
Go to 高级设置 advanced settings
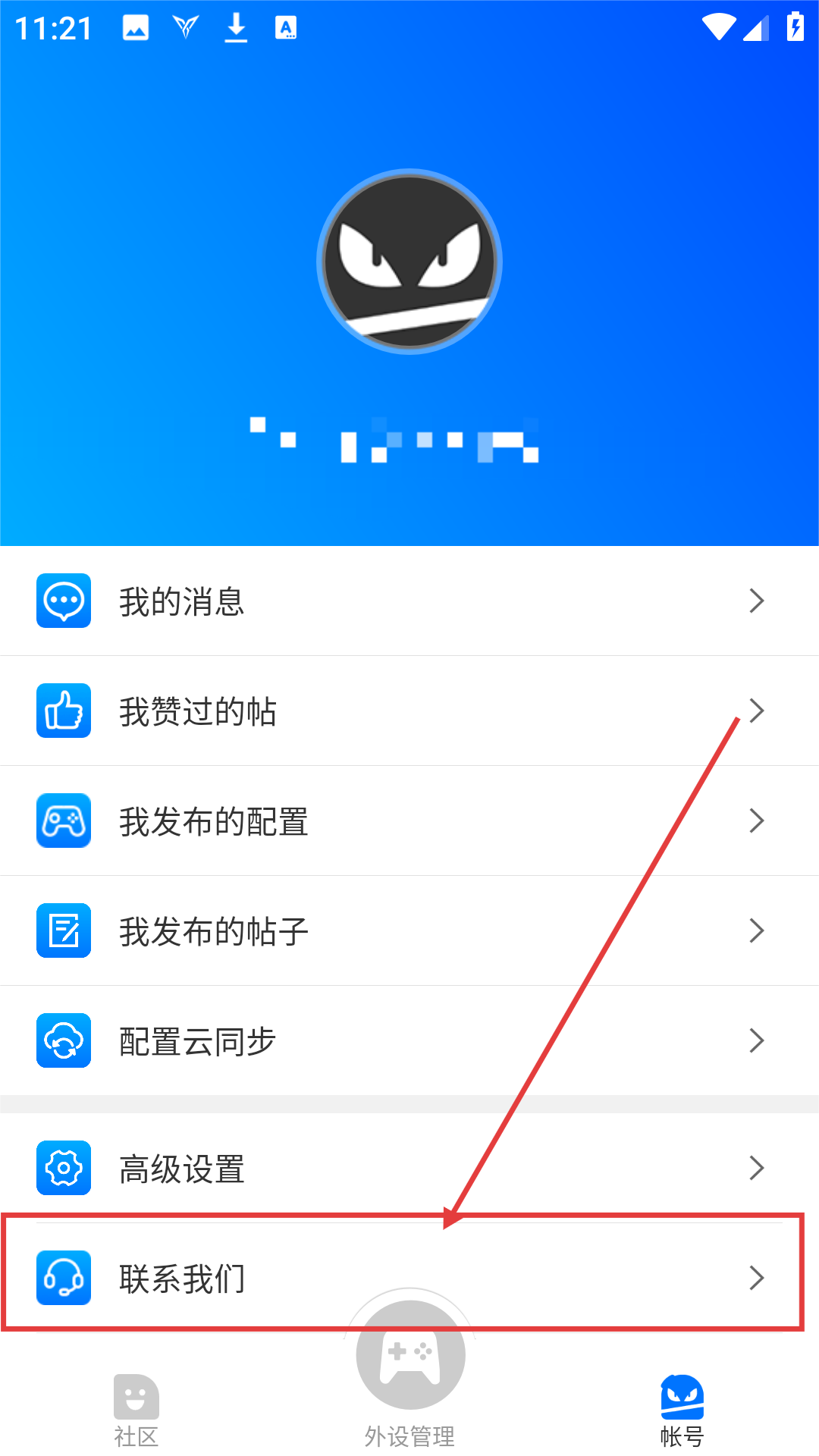[409, 1169]
